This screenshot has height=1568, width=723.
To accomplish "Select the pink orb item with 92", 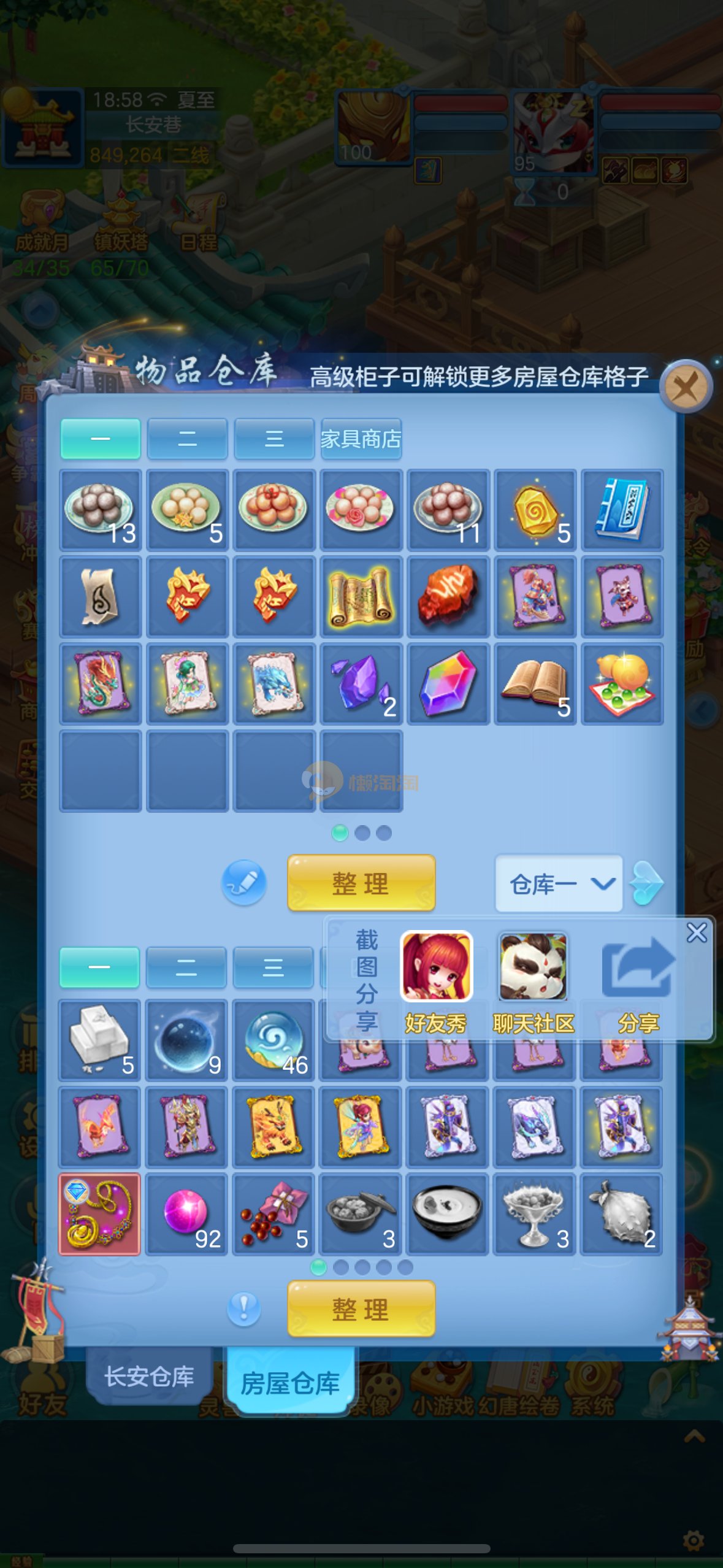I will [186, 1214].
